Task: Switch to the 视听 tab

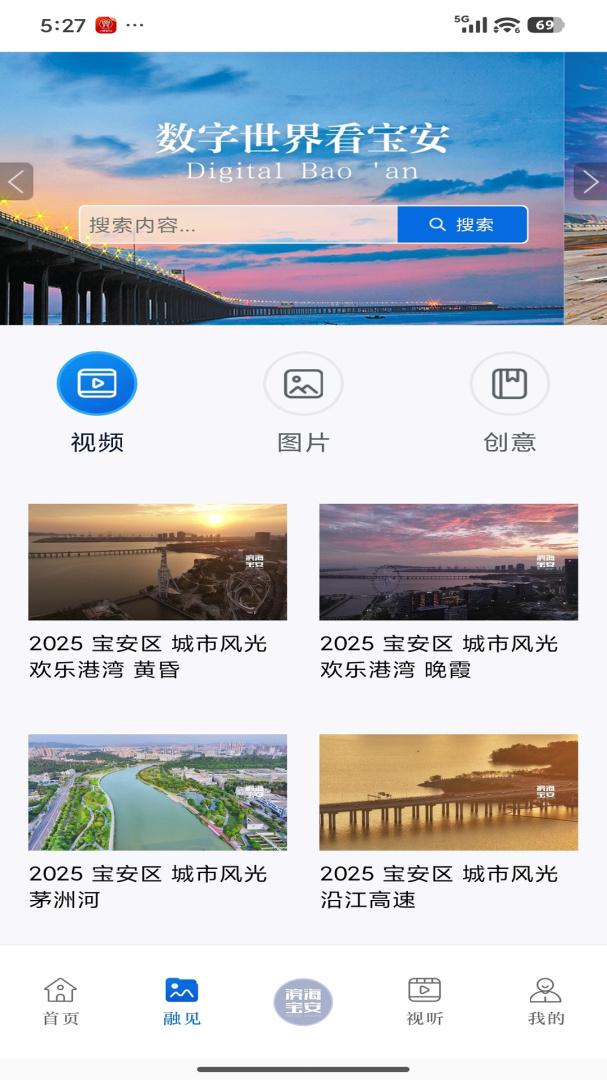Action: coord(424,1001)
